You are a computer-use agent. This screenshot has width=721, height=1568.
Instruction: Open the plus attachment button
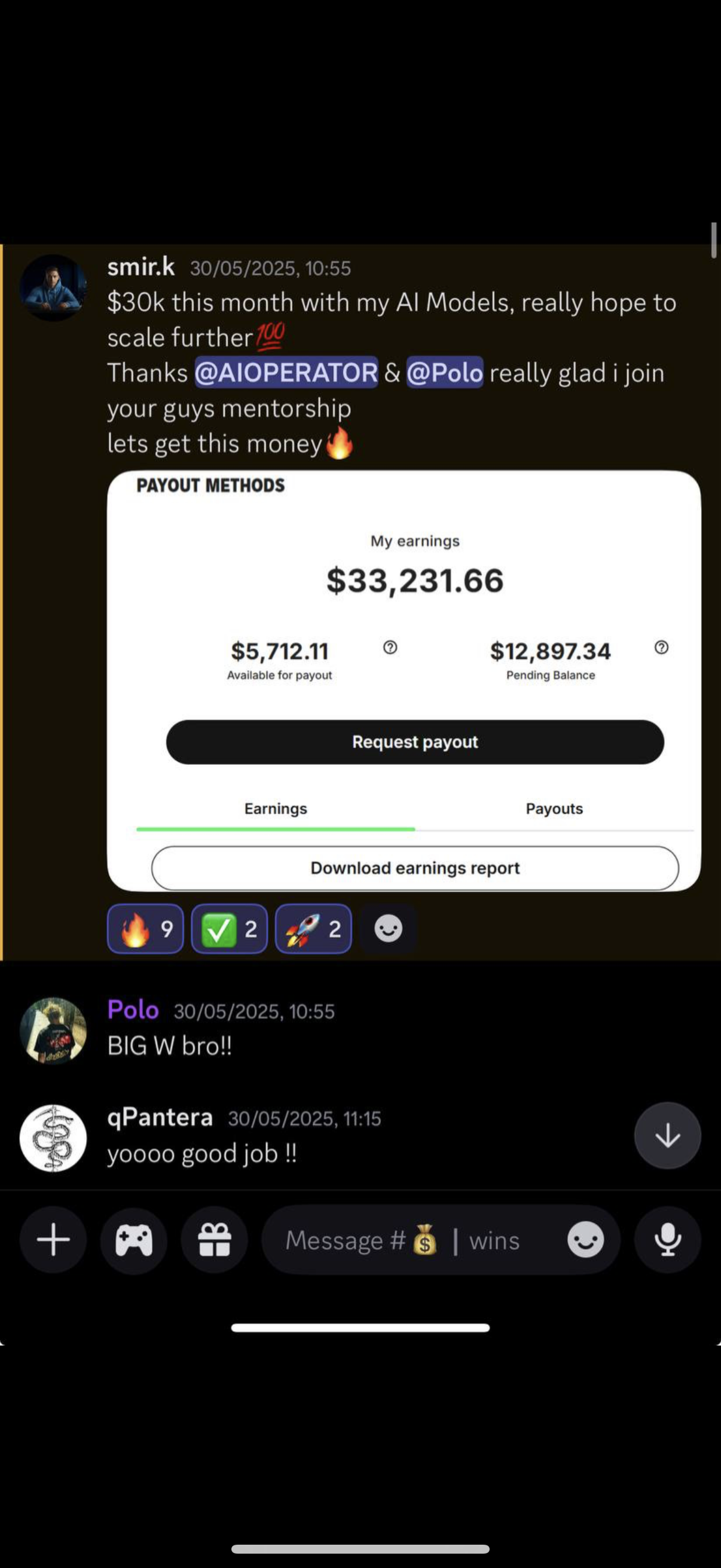tap(53, 1240)
